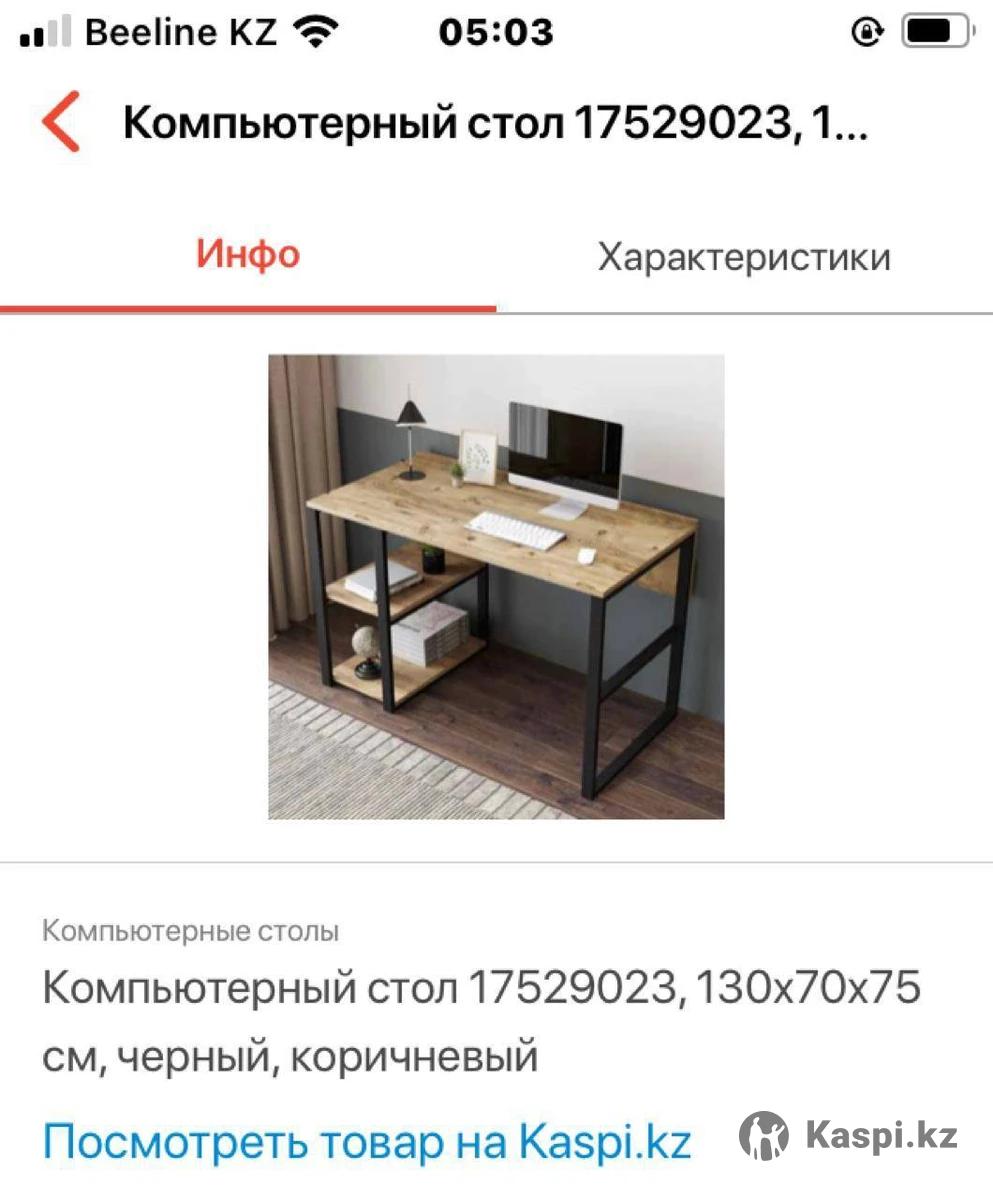
Task: Switch to the Характеристики tab
Action: (744, 257)
